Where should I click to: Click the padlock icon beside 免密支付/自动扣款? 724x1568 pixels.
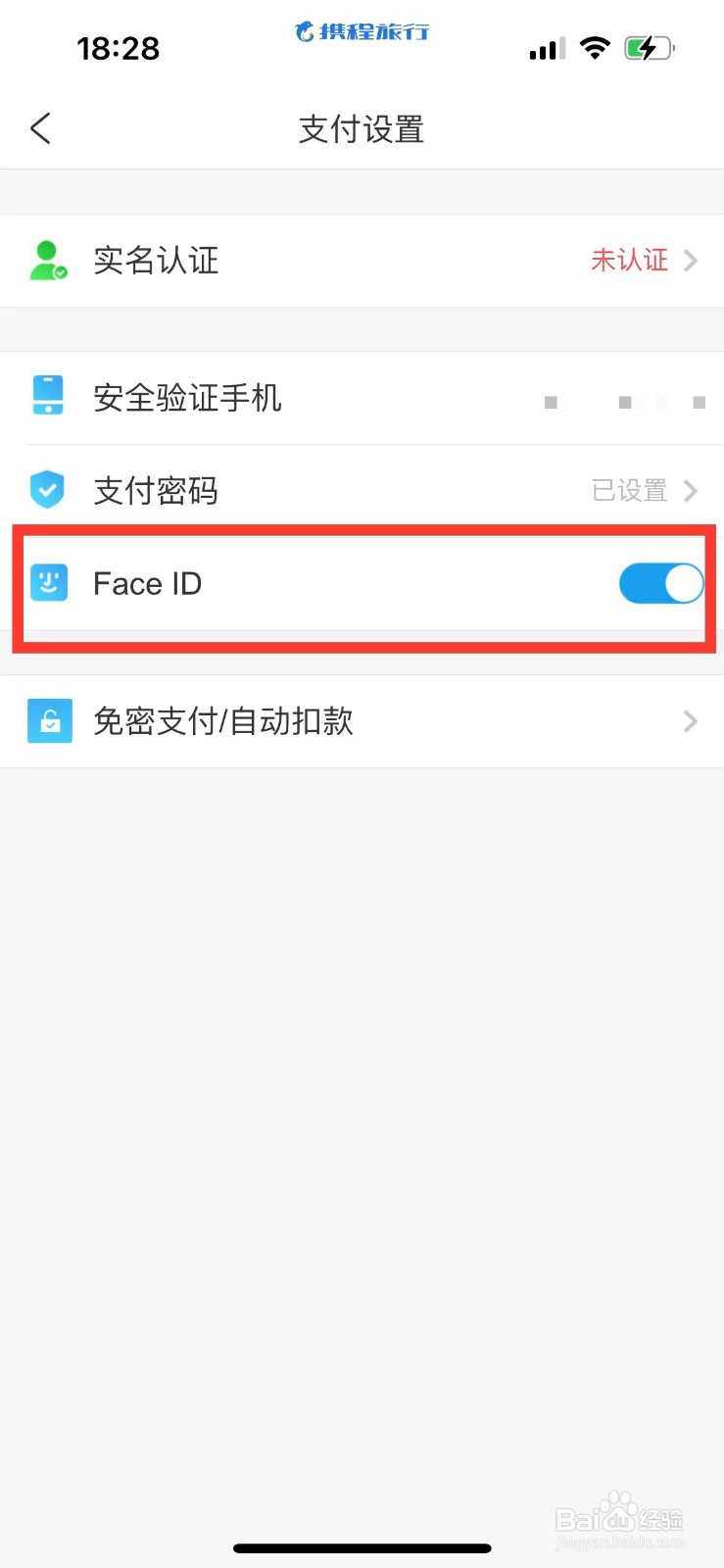[x=49, y=720]
